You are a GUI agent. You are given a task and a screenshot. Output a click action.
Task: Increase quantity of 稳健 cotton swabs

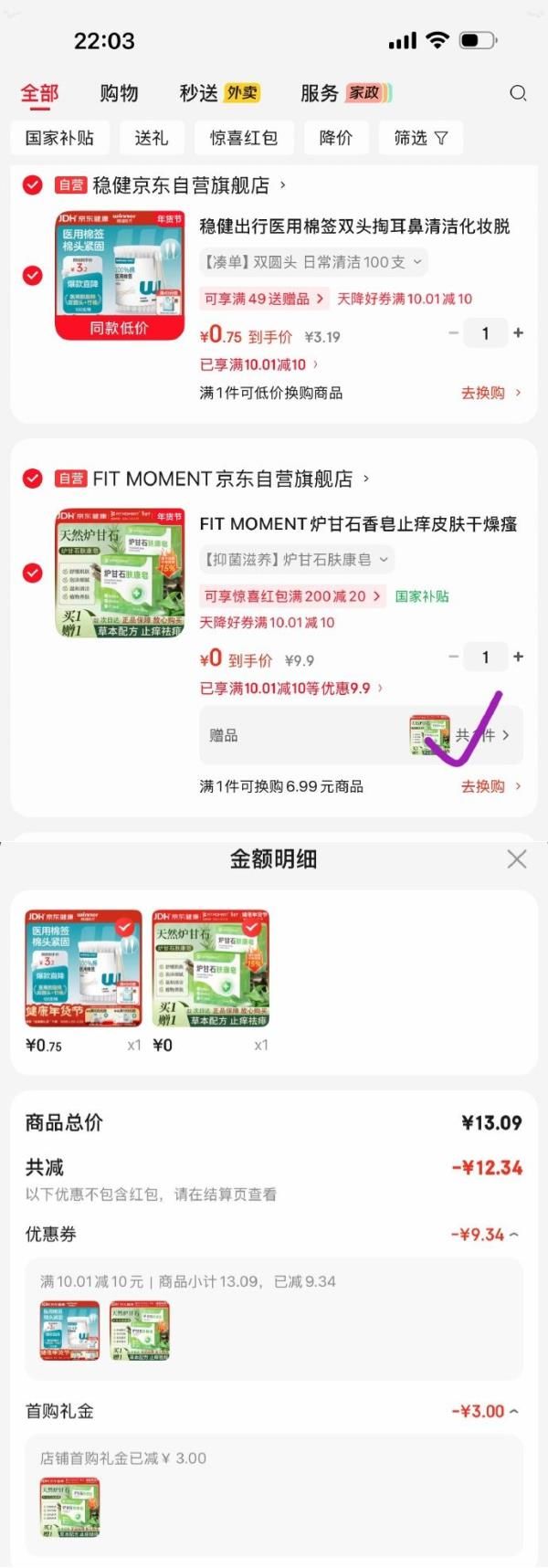tap(518, 333)
